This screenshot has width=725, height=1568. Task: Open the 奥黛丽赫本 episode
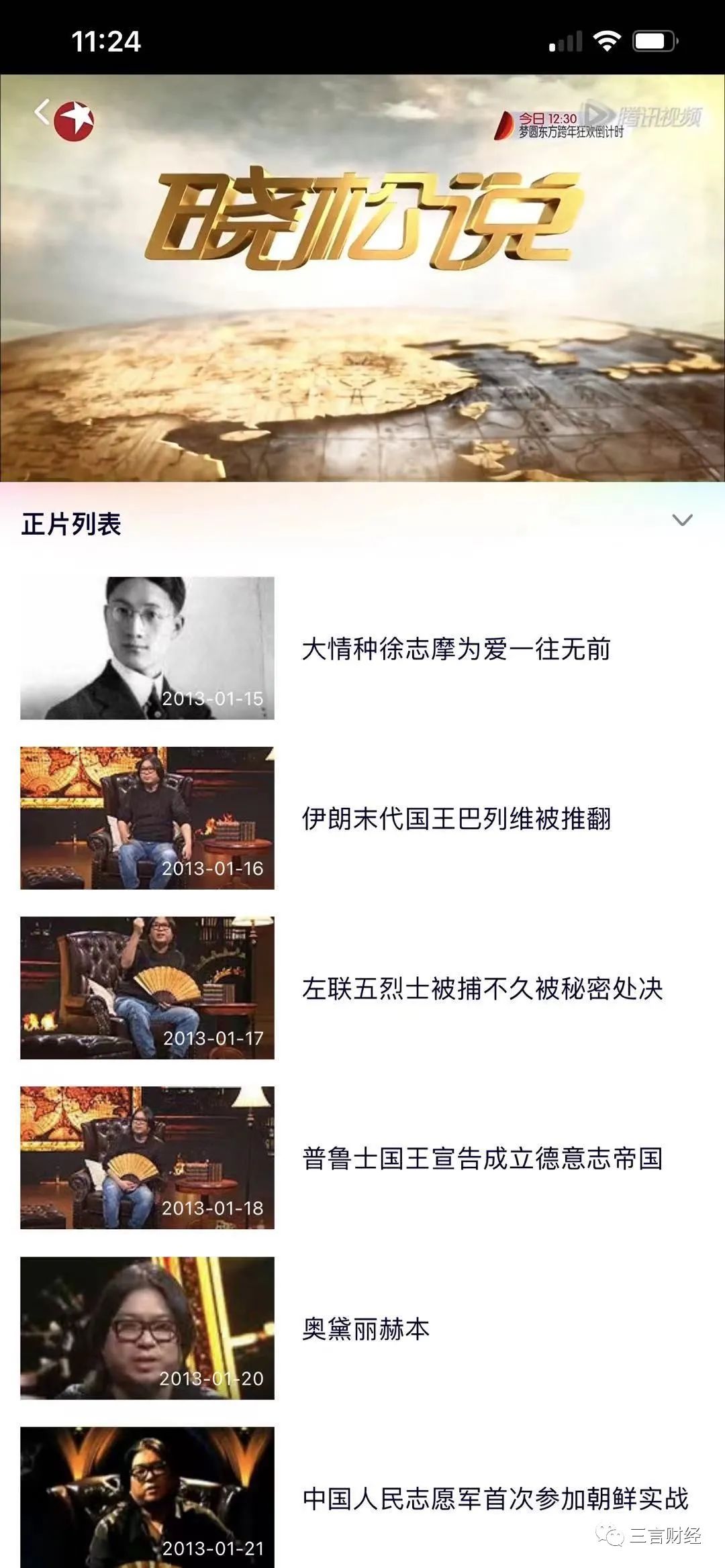[x=365, y=1328]
